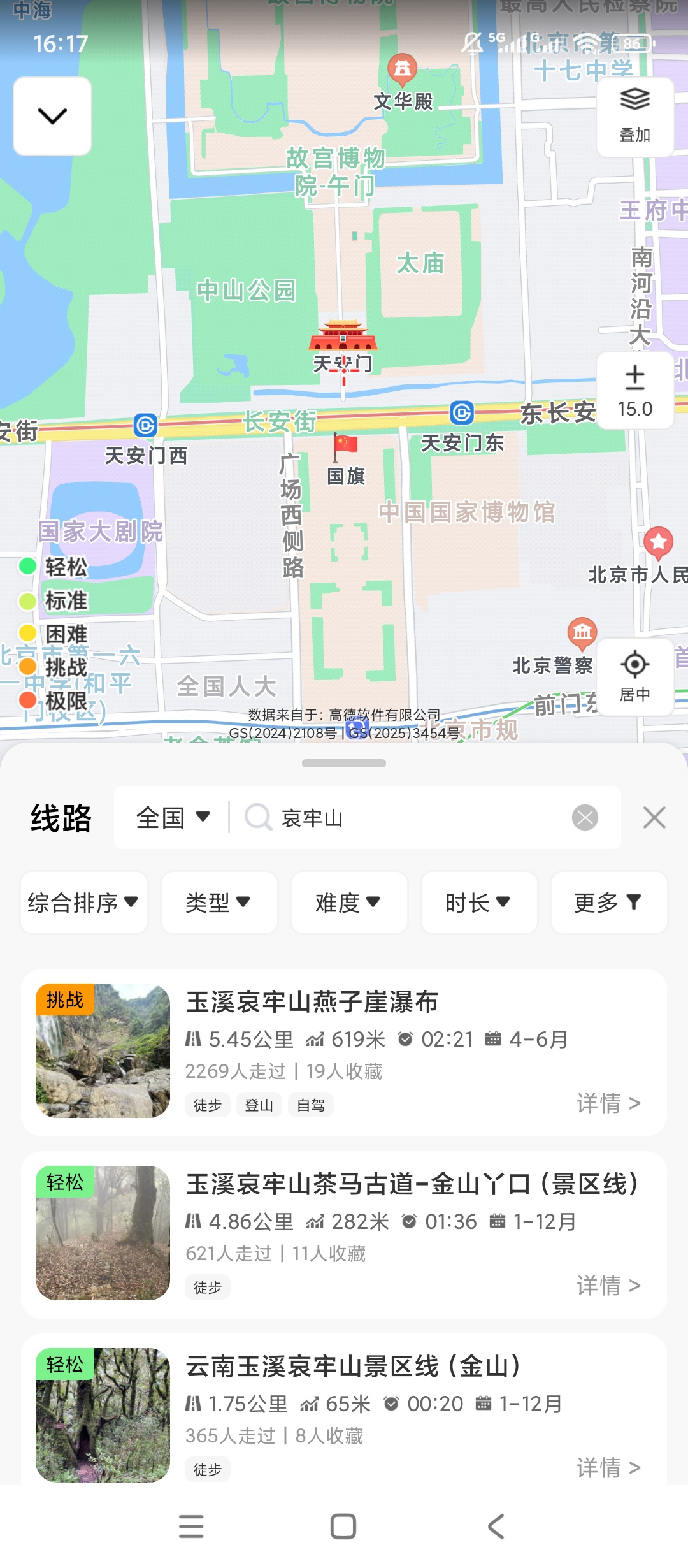Viewport: 688px width, 1568px height.
Task: Expand the 类型 filter dropdown
Action: coord(219,903)
